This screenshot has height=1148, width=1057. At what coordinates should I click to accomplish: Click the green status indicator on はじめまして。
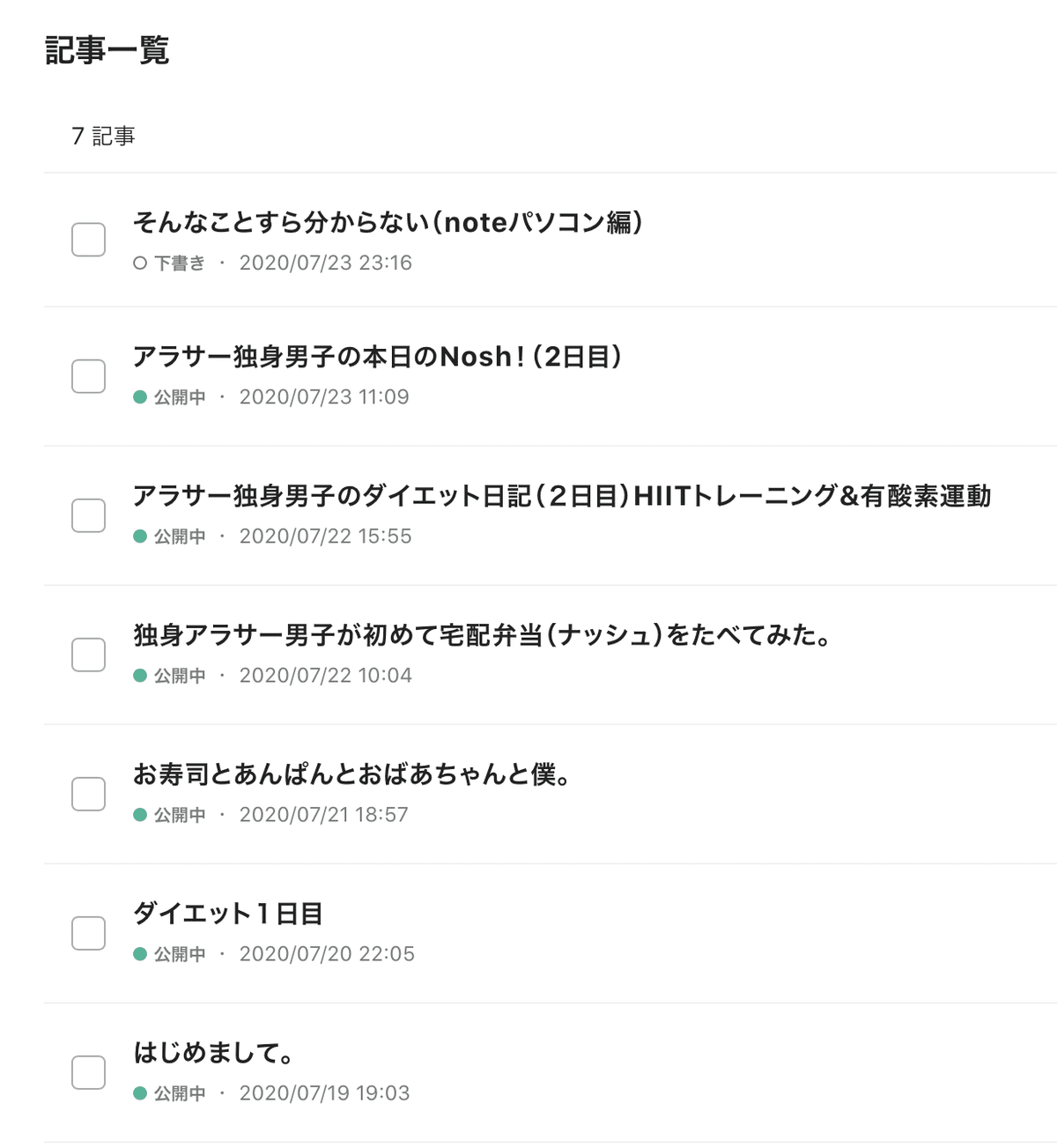[137, 1092]
